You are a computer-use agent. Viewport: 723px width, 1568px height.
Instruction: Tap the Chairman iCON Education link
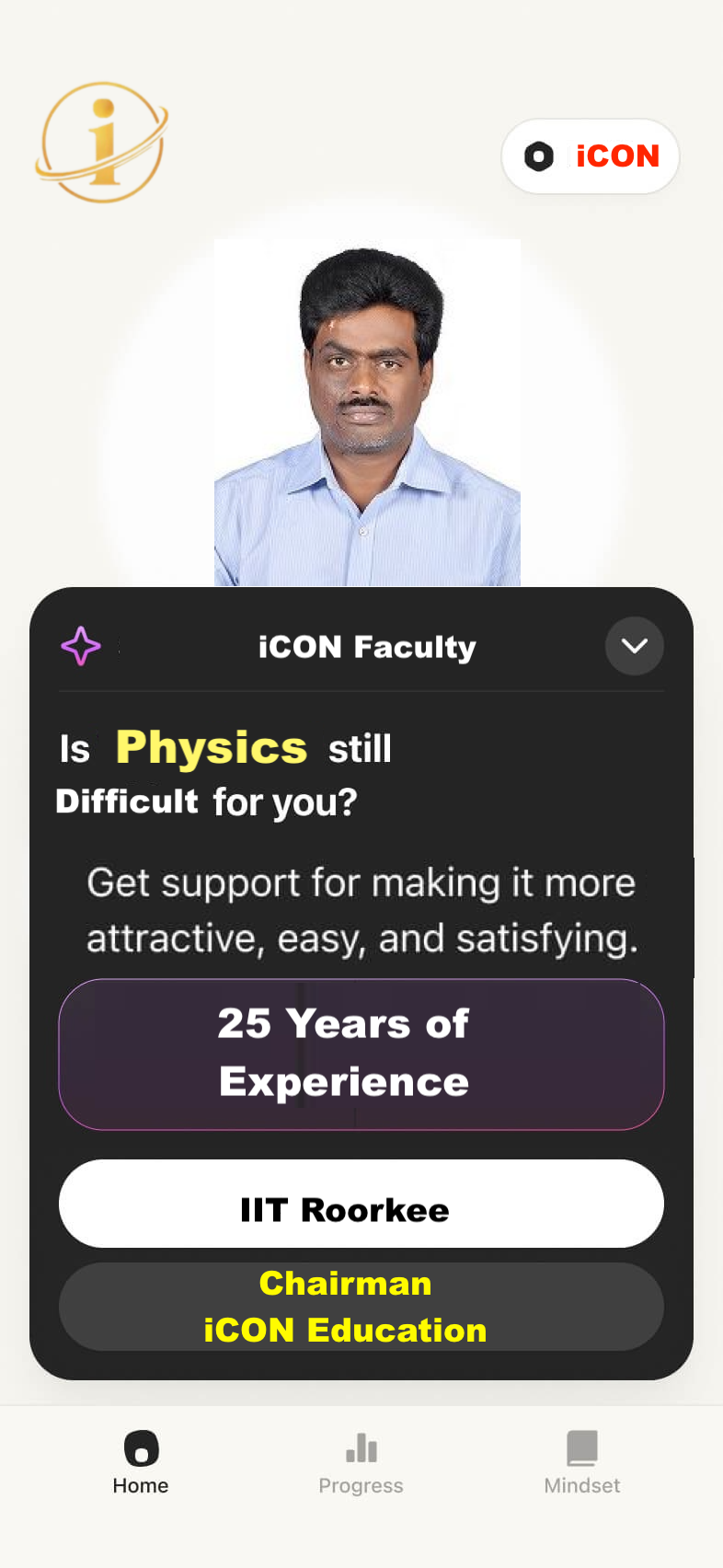361,1307
